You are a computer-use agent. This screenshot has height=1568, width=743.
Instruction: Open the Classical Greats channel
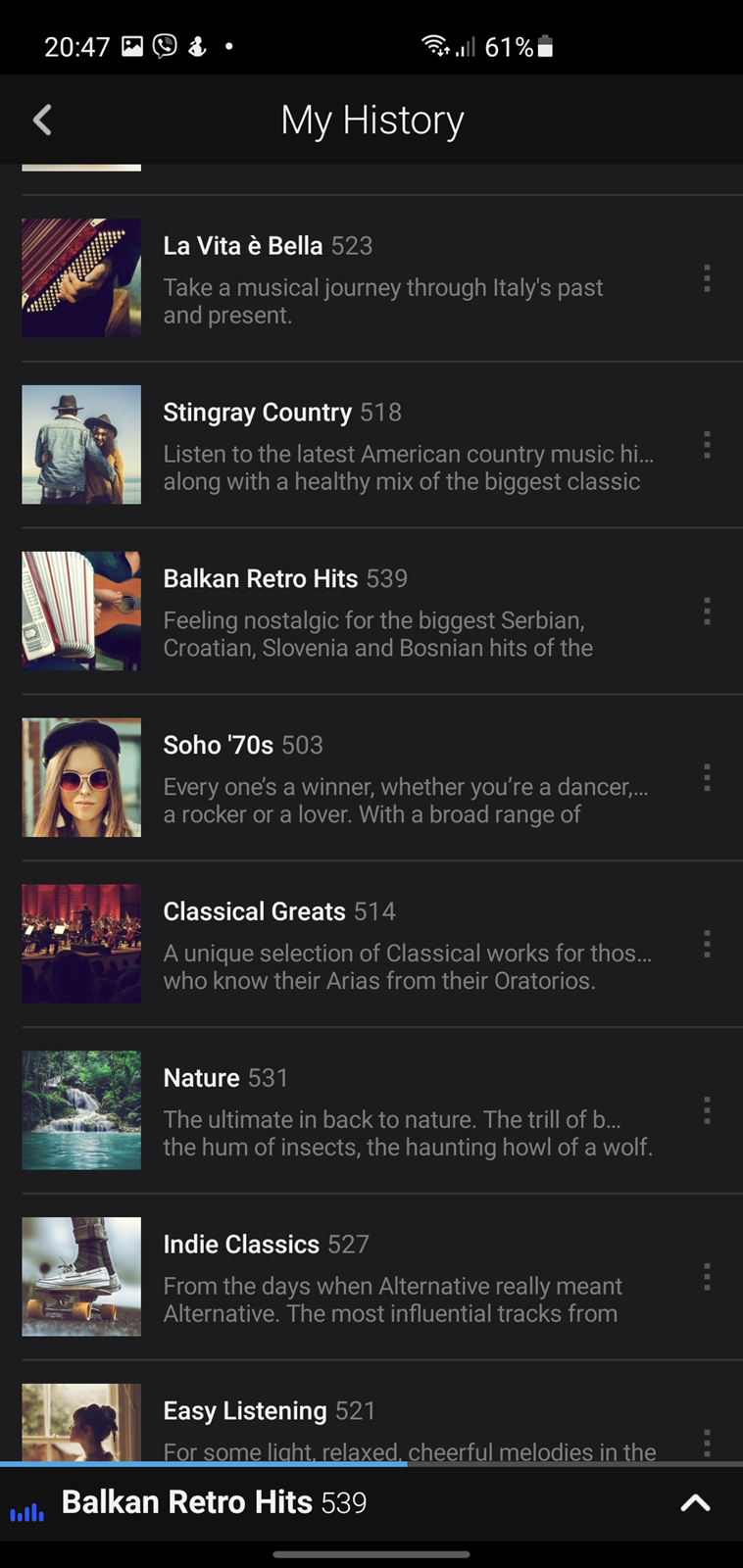(371, 945)
